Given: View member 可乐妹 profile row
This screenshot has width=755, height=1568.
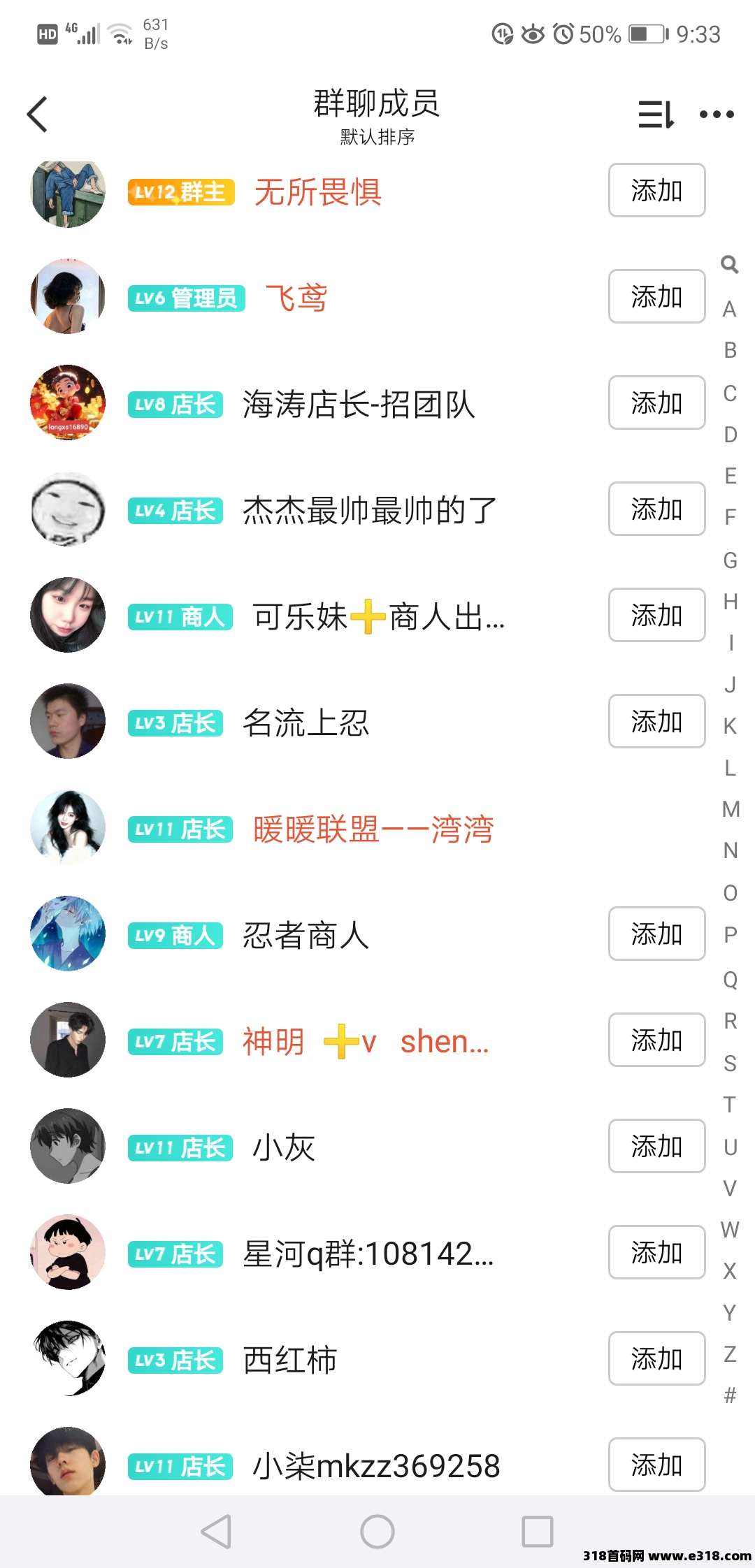Looking at the screenshot, I should tap(377, 617).
